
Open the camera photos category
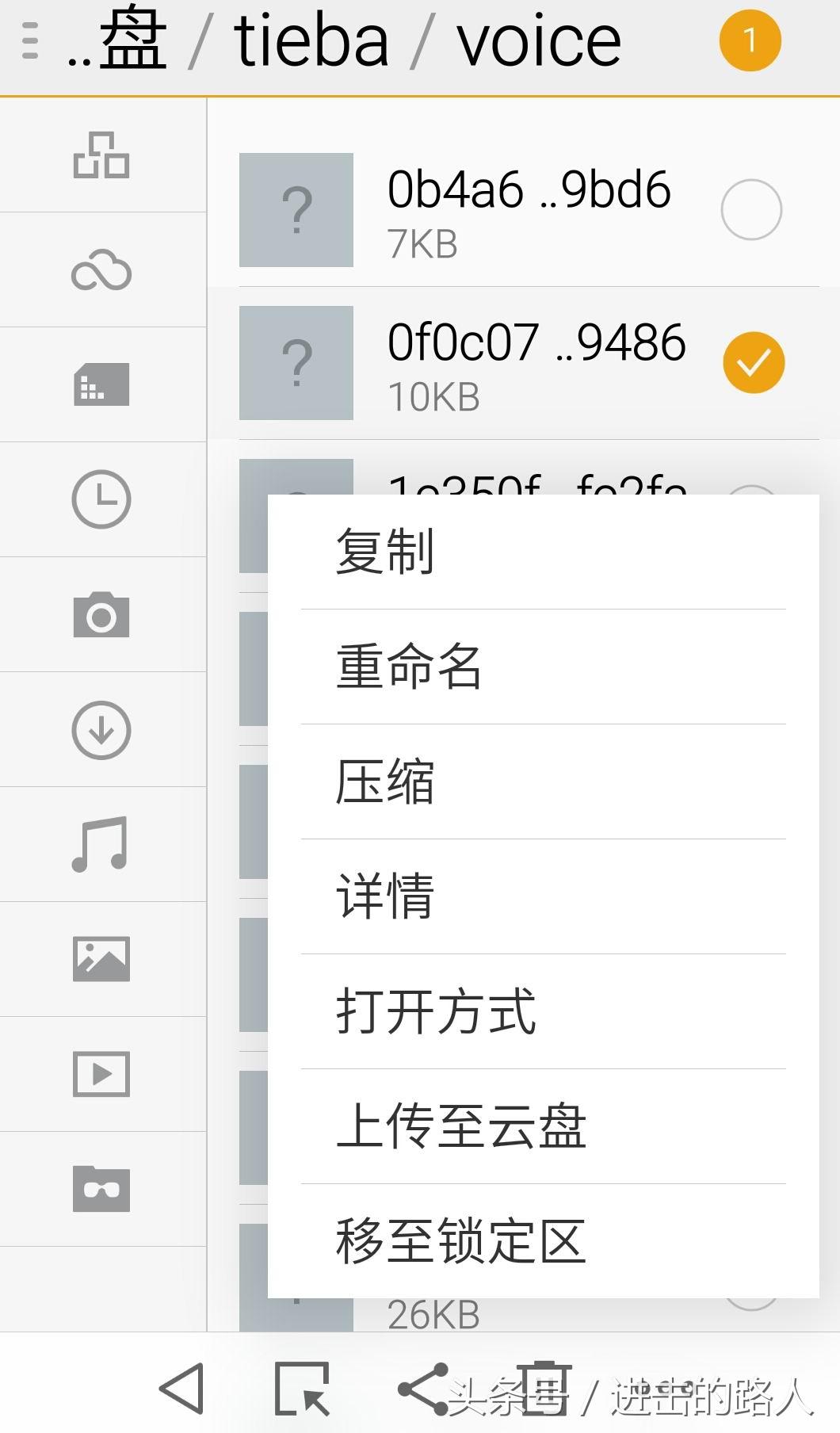101,615
